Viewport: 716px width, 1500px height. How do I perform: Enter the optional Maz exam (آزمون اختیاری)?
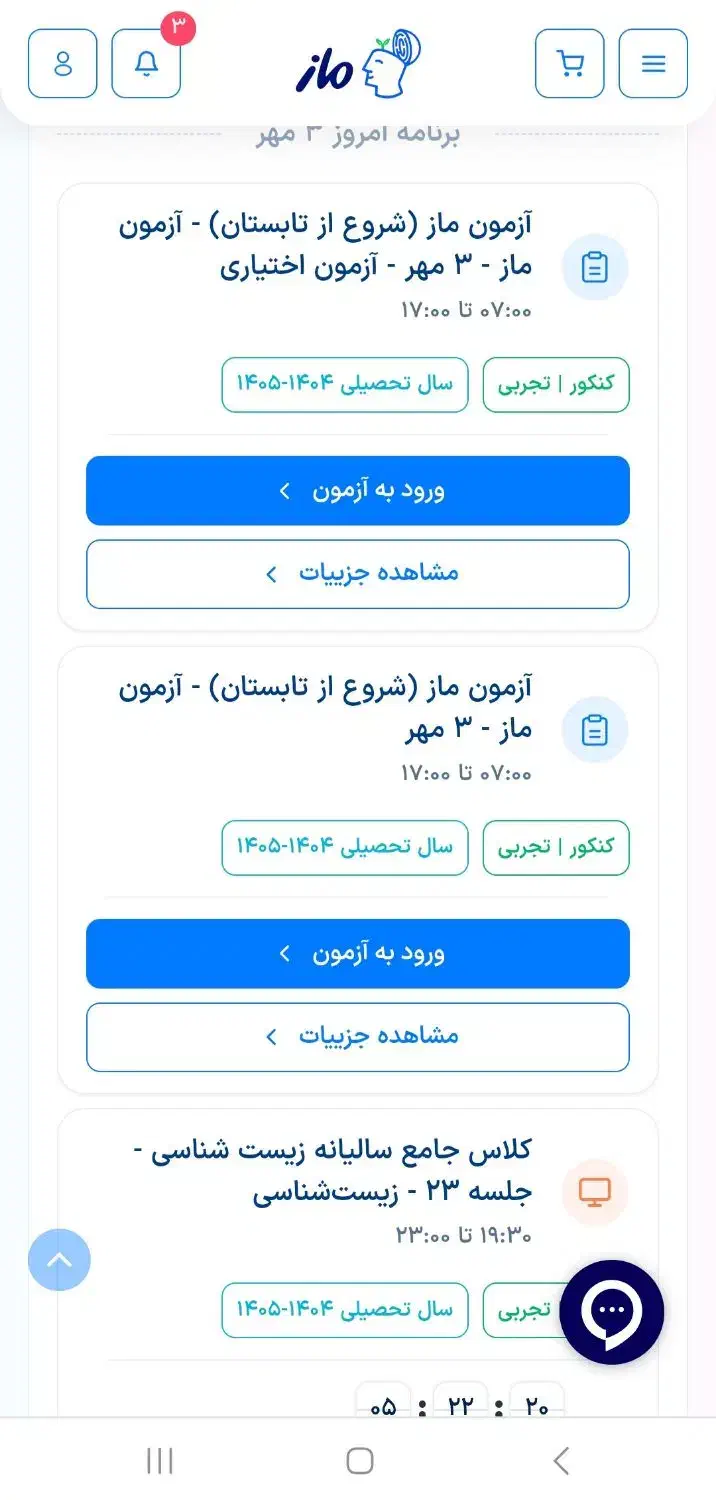pos(358,491)
